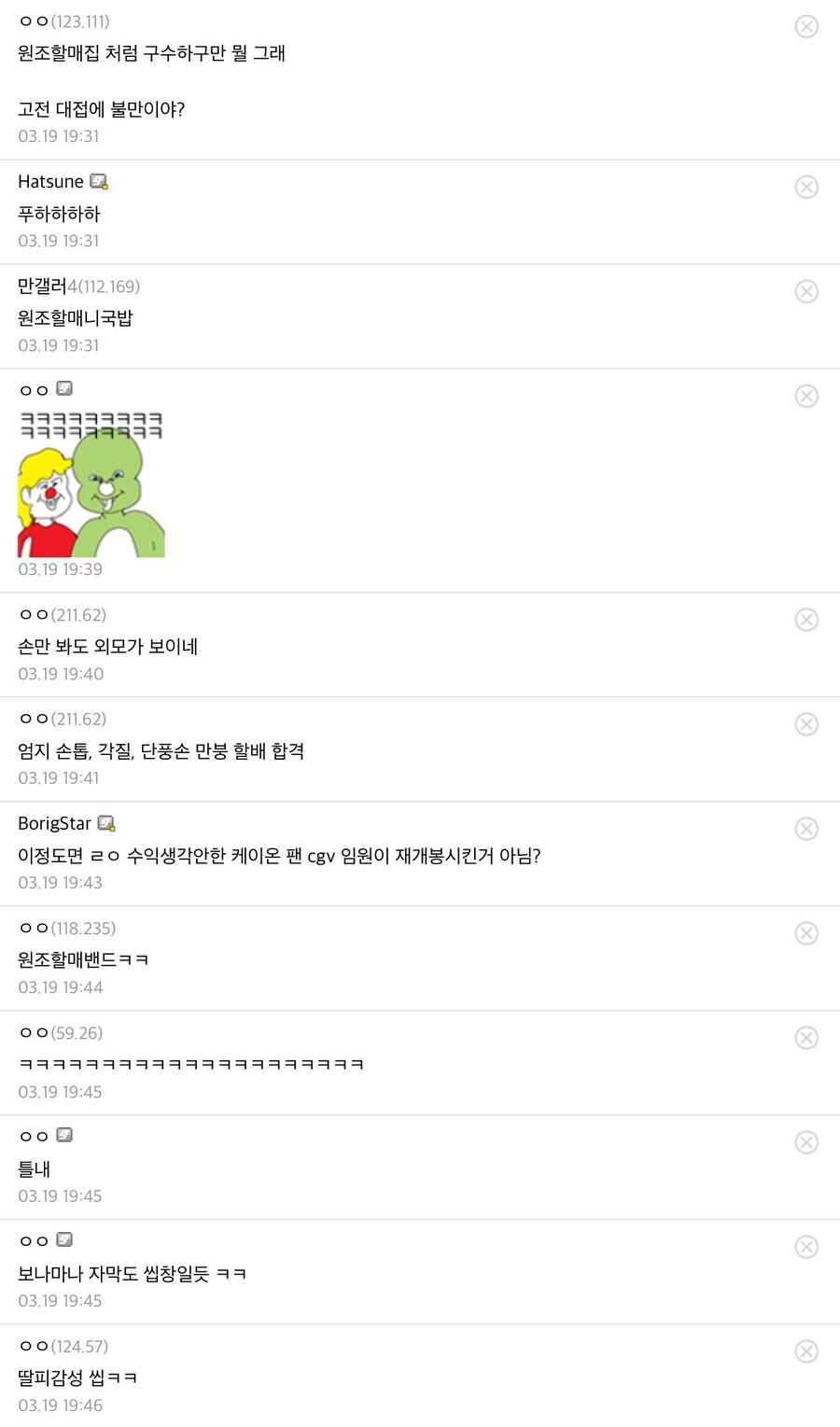Click the padlock badge on Hatsune's gallog icon
840x1427 pixels.
click(x=104, y=188)
